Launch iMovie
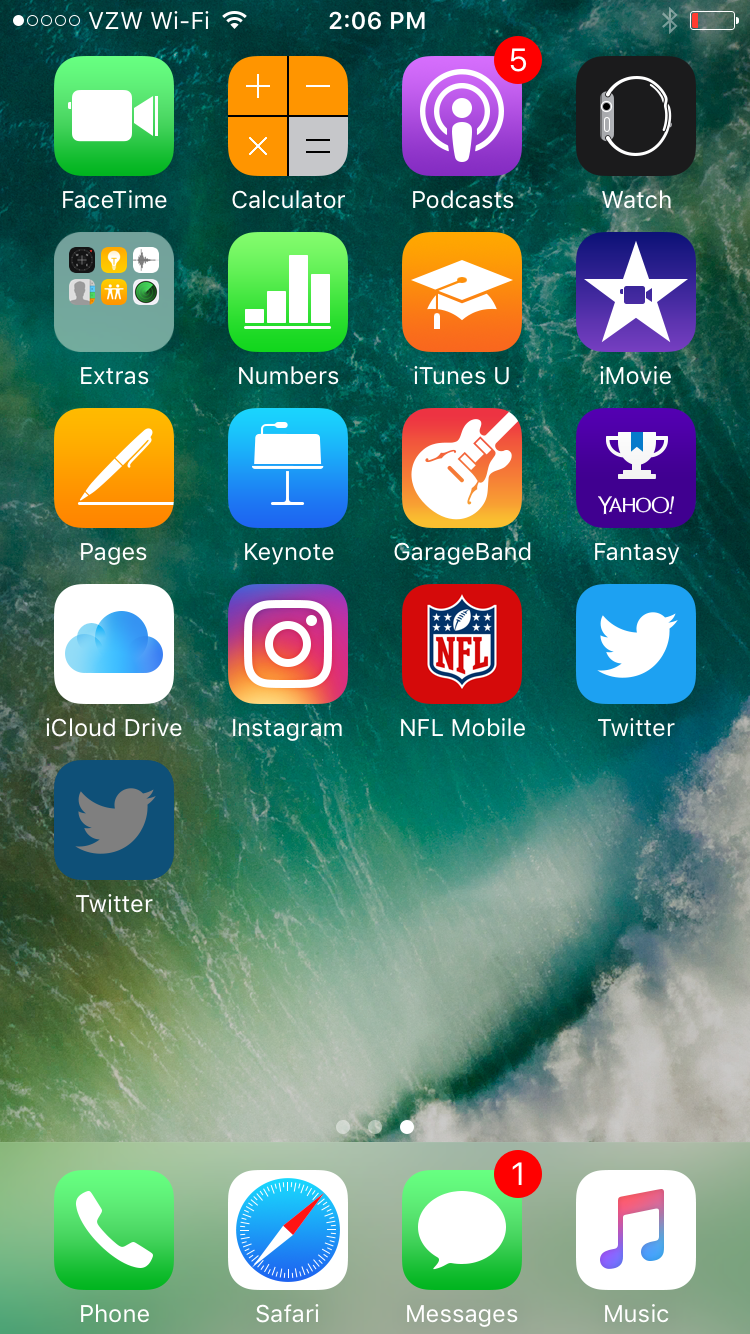The width and height of the screenshot is (750, 1334). point(636,292)
